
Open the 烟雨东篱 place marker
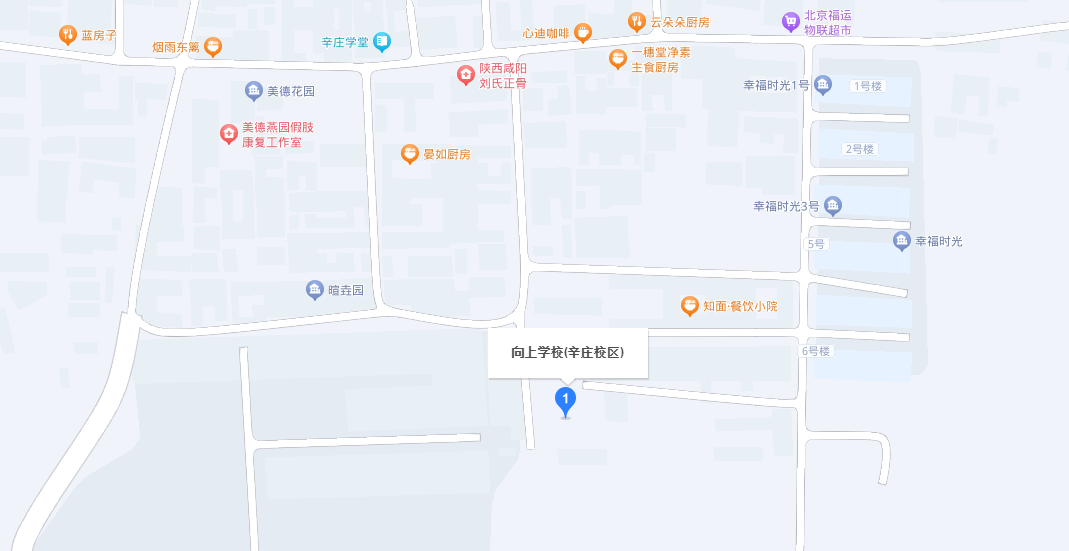pos(212,46)
